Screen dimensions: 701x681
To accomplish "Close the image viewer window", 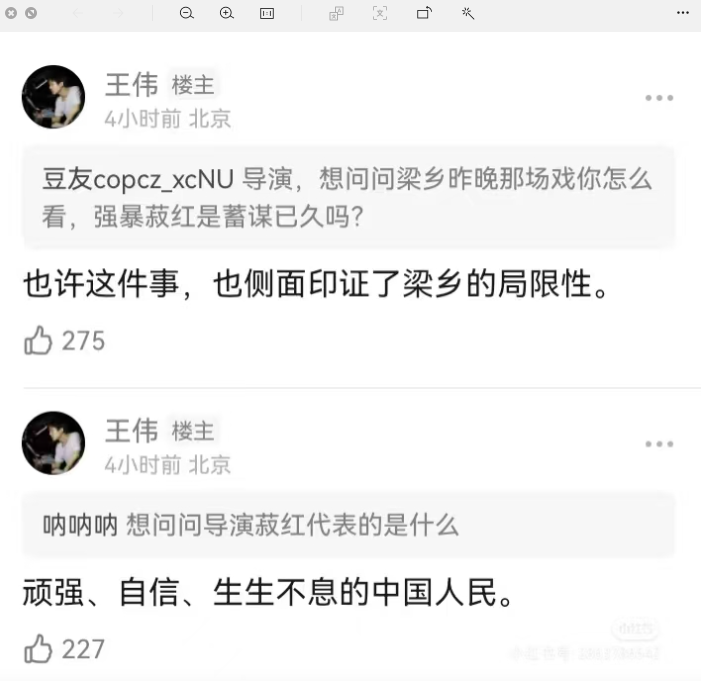I will [11, 13].
